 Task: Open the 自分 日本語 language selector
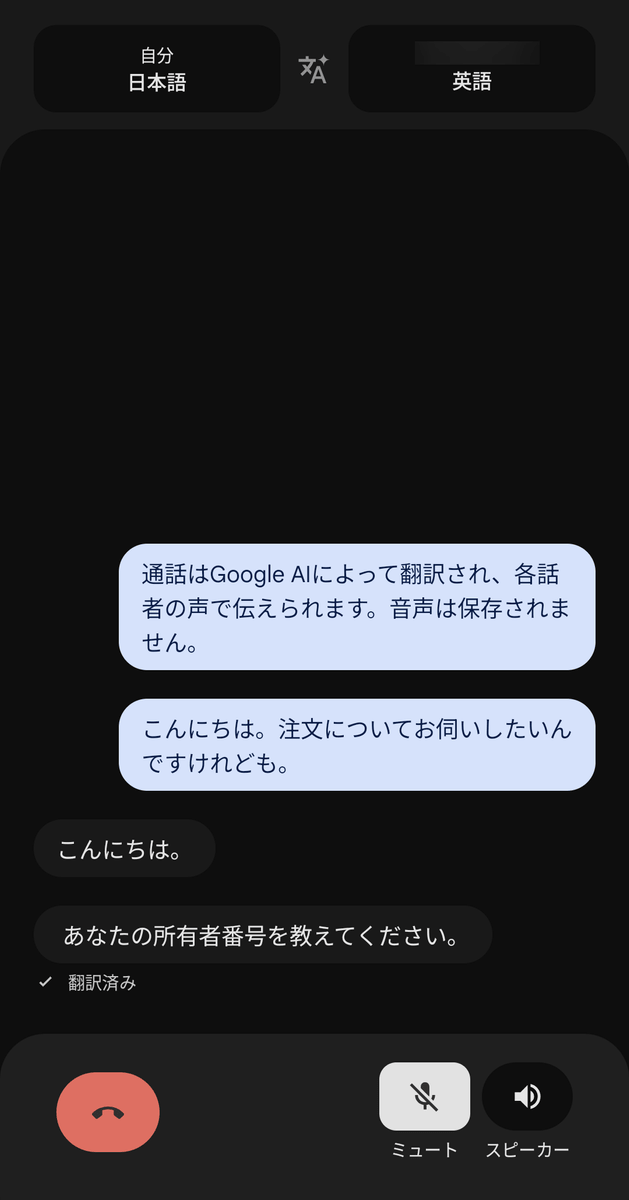click(x=157, y=69)
